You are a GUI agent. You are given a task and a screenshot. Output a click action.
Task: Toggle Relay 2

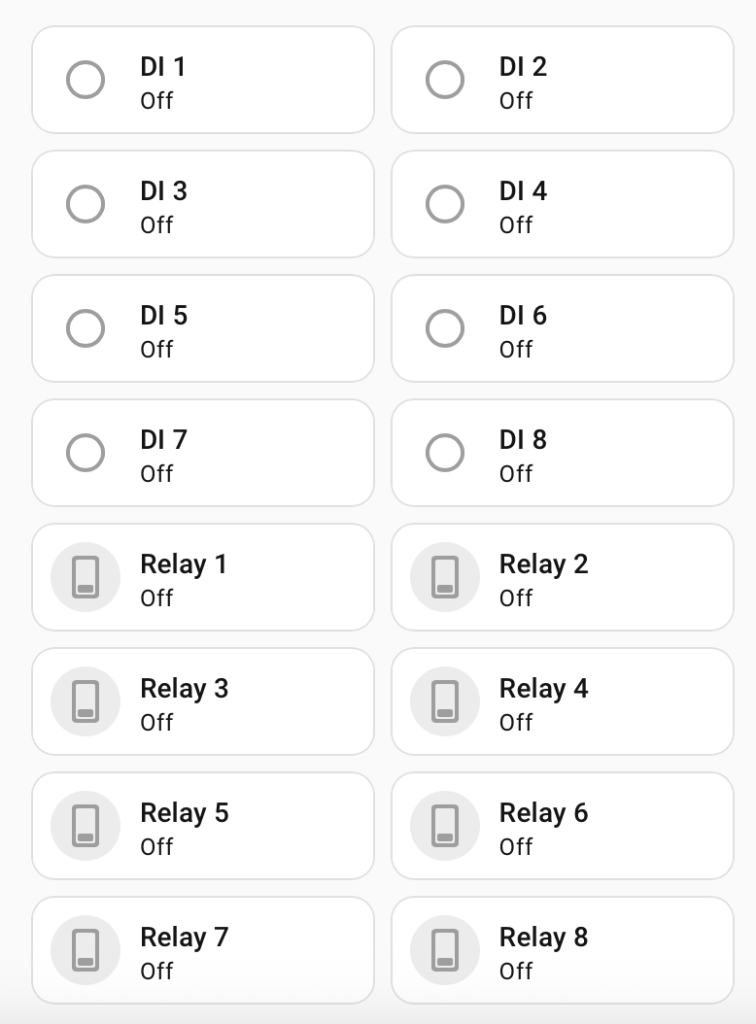click(445, 577)
